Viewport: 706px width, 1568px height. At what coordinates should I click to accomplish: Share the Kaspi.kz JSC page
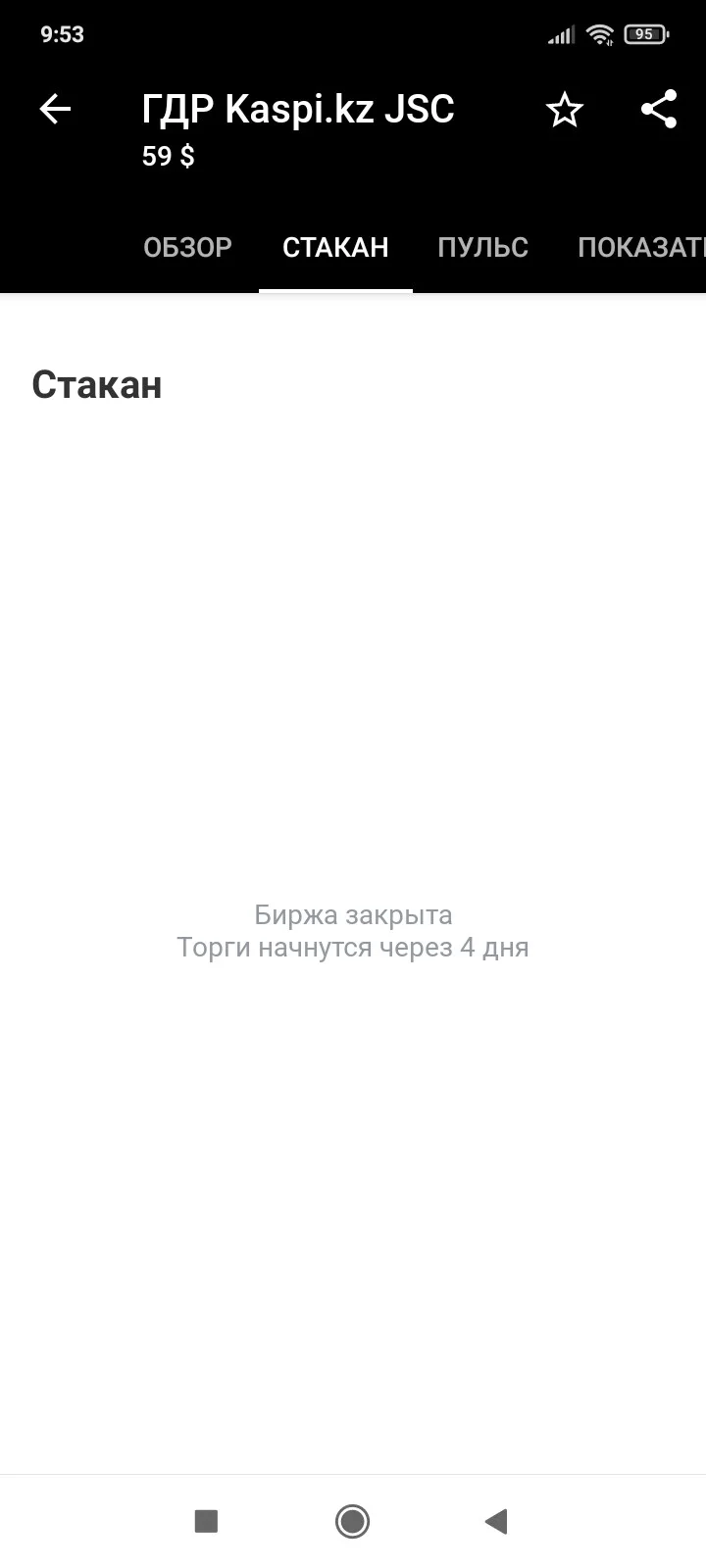(x=659, y=109)
